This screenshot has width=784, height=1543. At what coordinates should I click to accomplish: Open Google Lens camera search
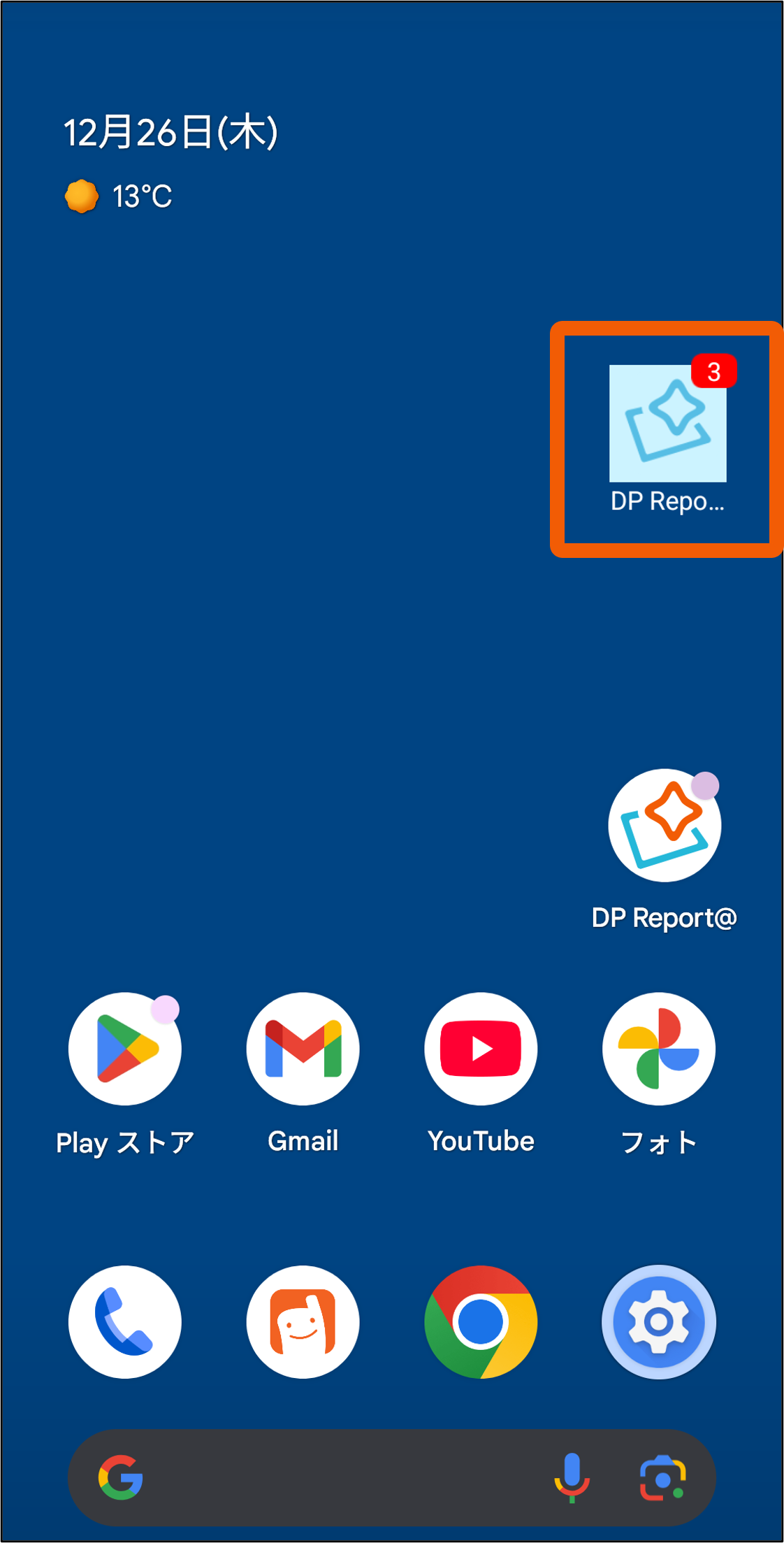[x=662, y=1478]
